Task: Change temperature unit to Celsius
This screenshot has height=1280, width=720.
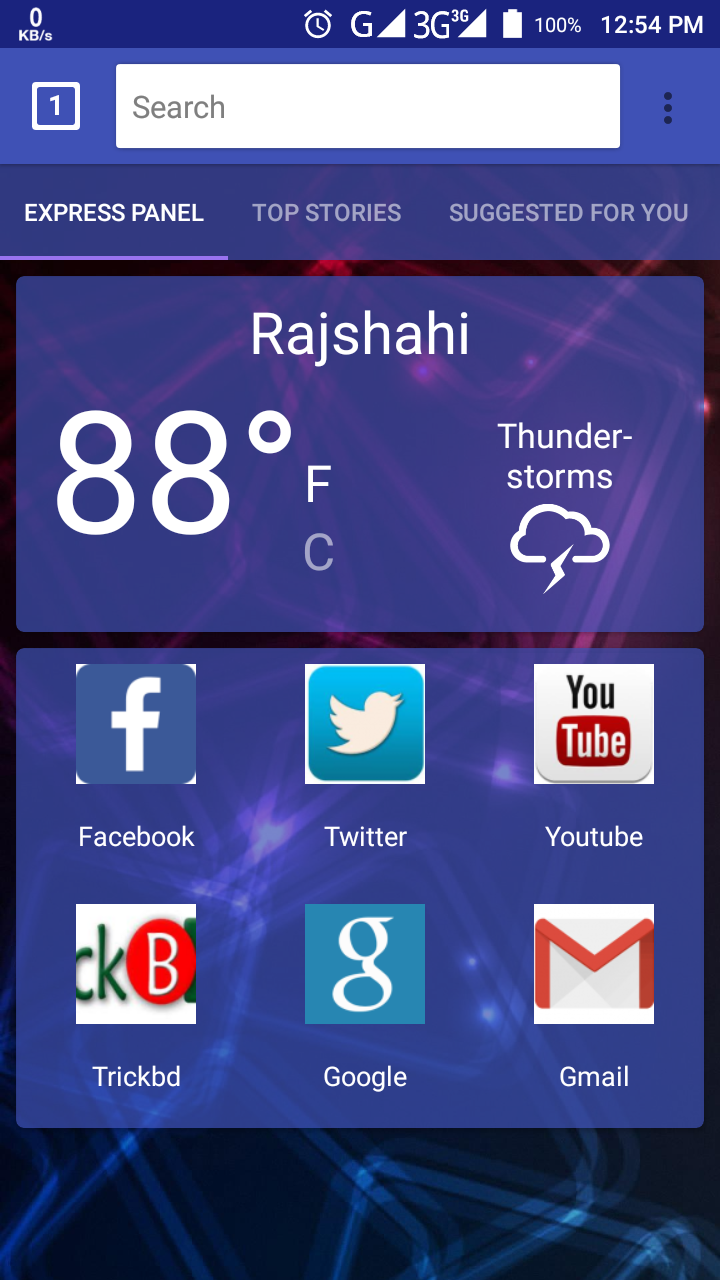Action: point(318,553)
